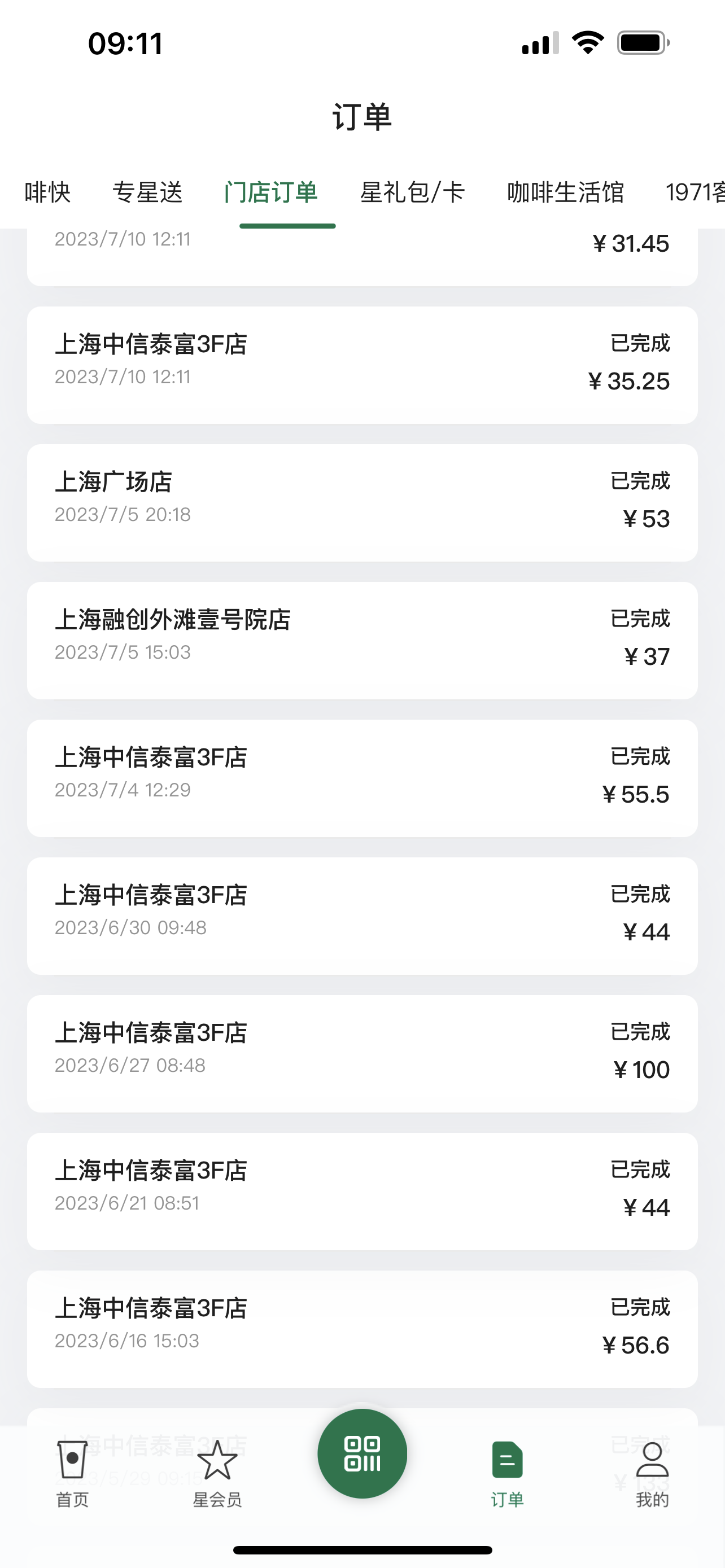The height and width of the screenshot is (1568, 725).
Task: Open the 上海融创外滩壹号院店 order
Action: point(362,640)
